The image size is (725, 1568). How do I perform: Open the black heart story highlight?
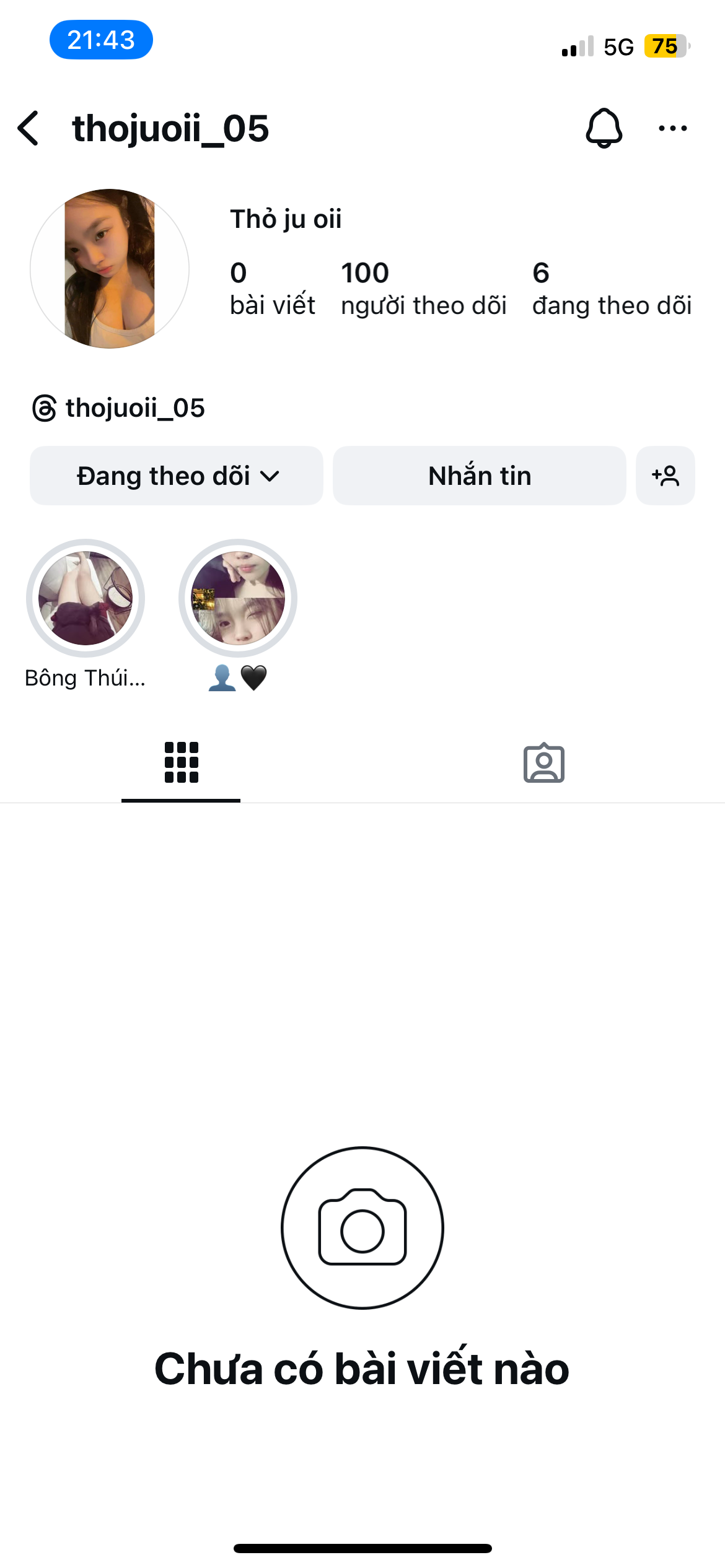click(x=238, y=598)
